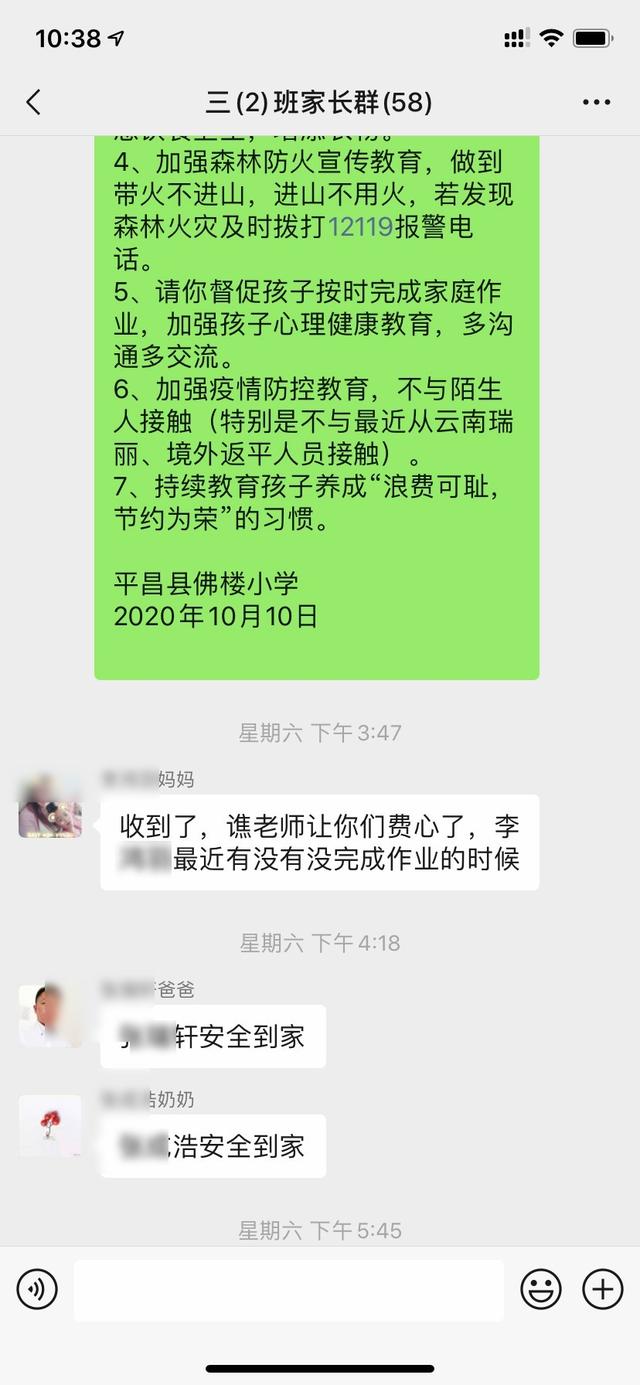This screenshot has width=640, height=1385.
Task: View avatar of parent who said 收到了
Action: [50, 804]
